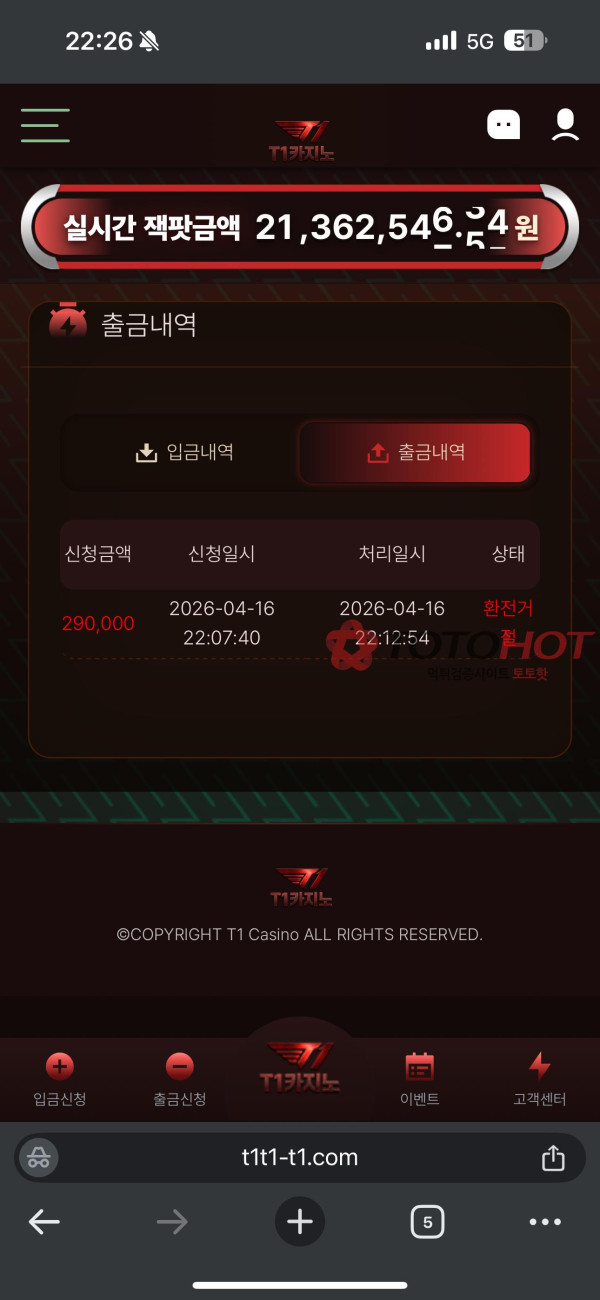Tap the t1t1-t1.com address bar

click(300, 1158)
